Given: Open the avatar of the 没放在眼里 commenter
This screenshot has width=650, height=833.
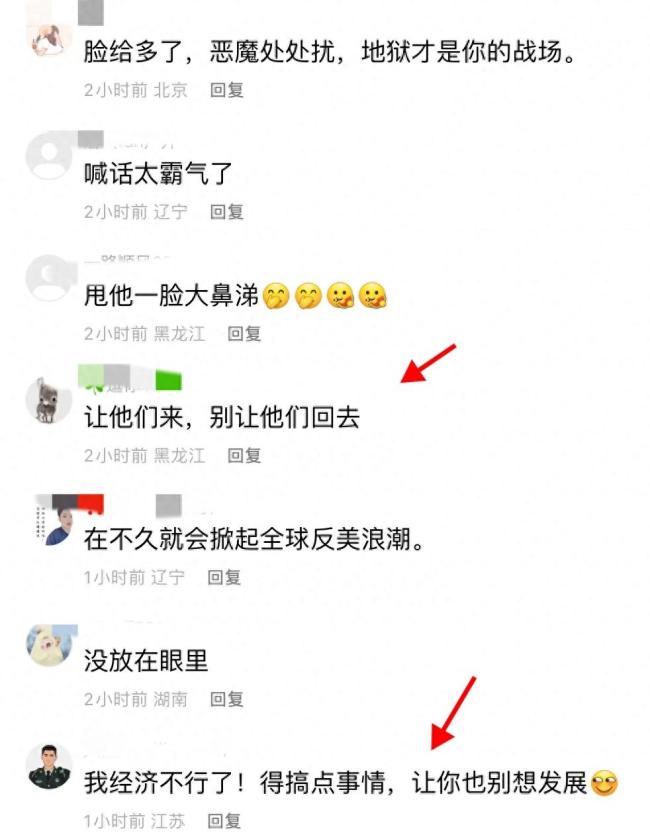Looking at the screenshot, I should 49,645.
